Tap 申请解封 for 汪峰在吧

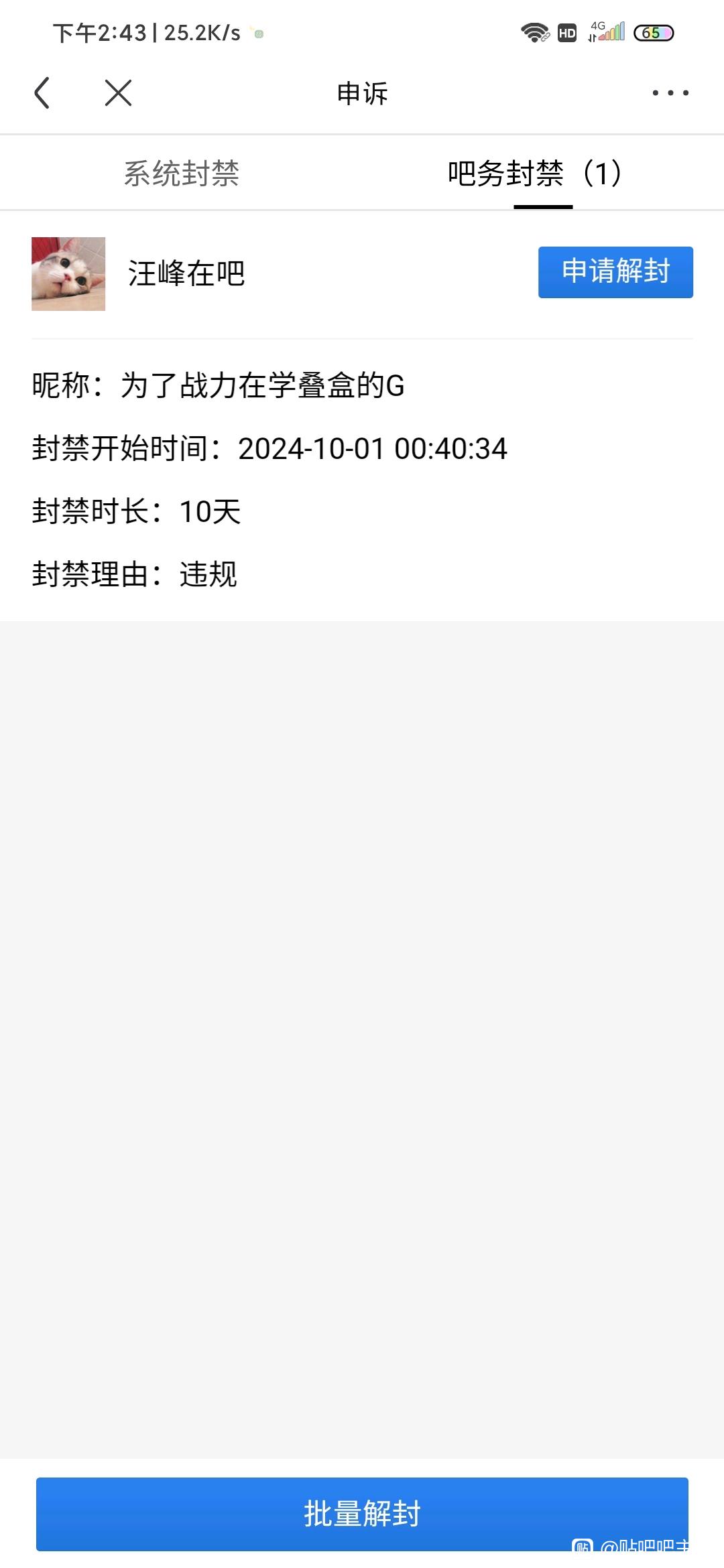tap(615, 272)
